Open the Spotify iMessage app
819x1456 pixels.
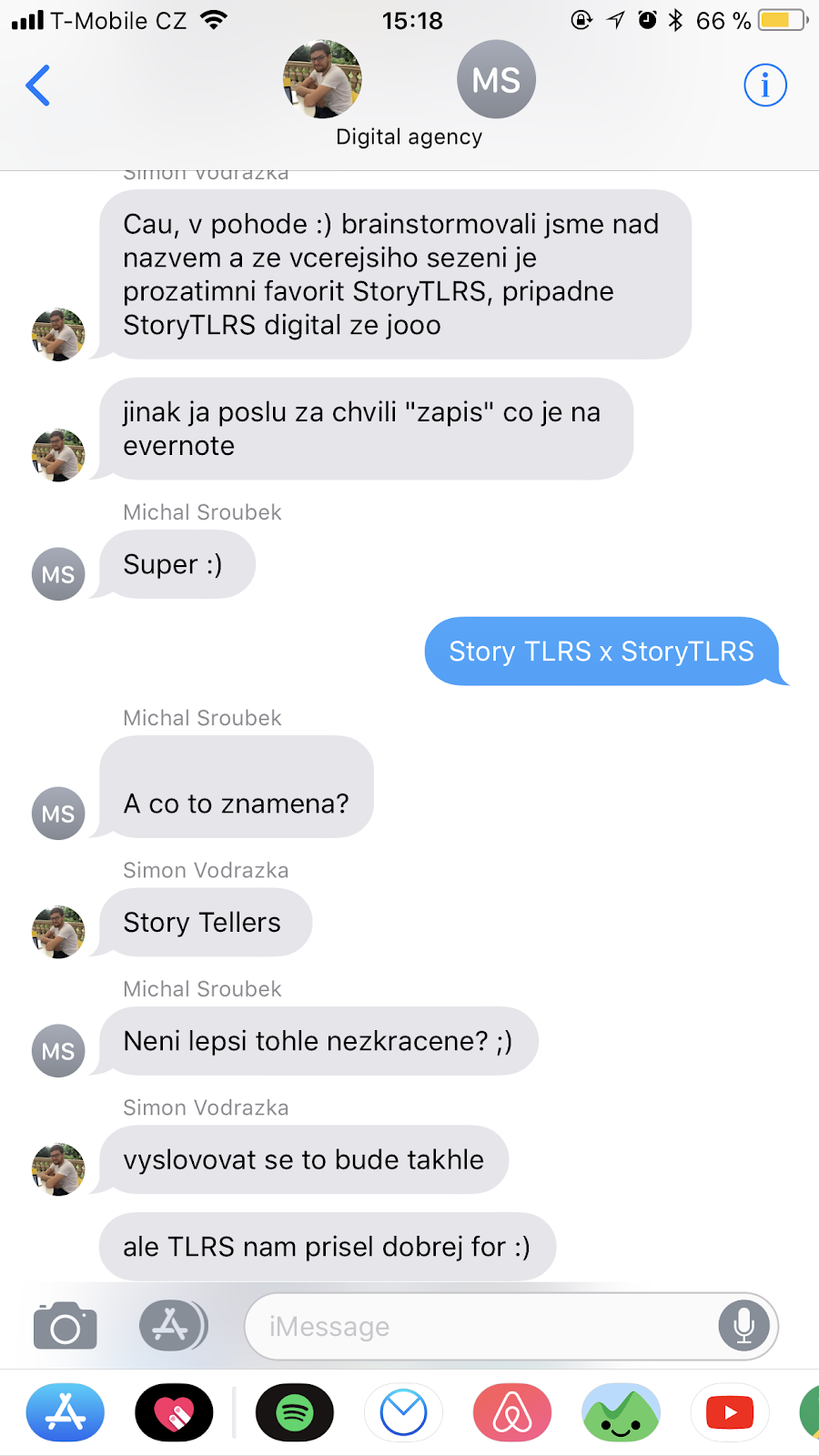295,1412
